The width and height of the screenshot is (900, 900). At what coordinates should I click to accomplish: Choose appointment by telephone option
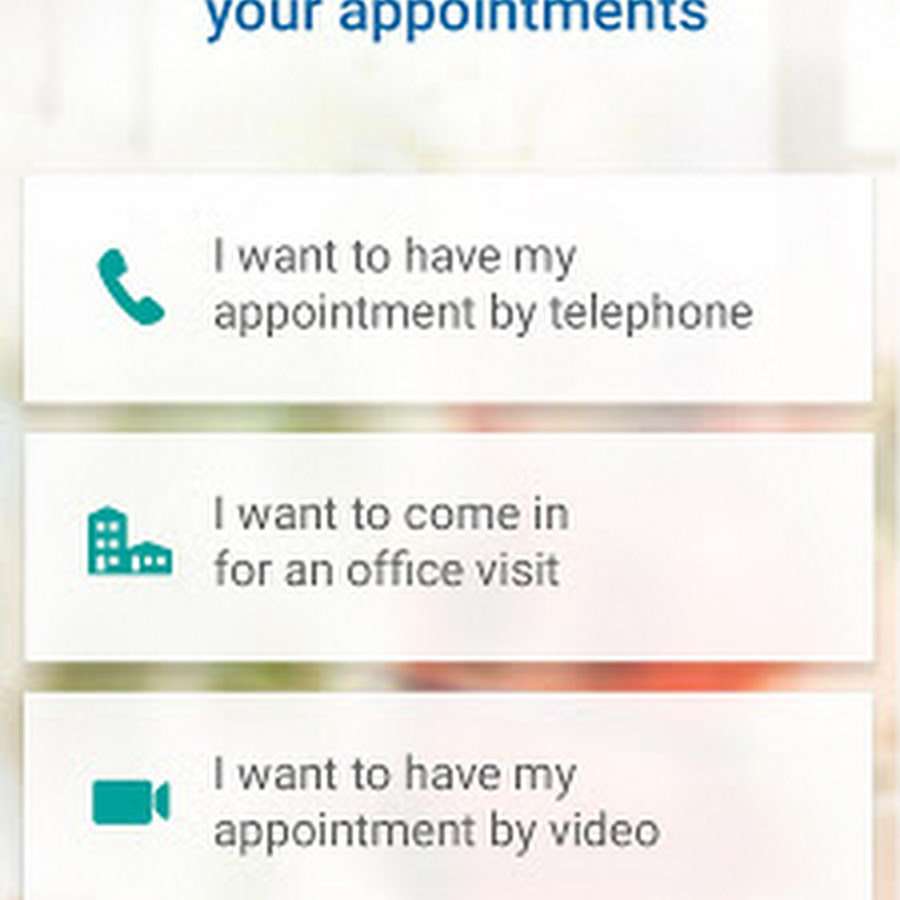point(448,288)
